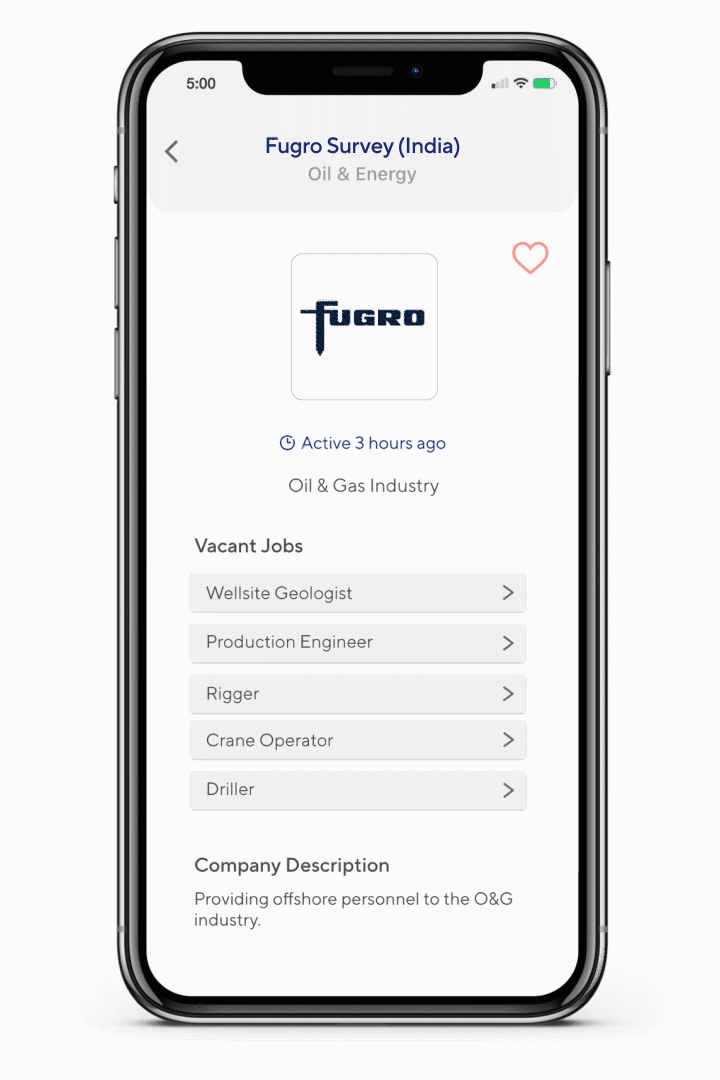Viewport: 720px width, 1080px height.
Task: Open the Wellsite Geologist job
Action: pyautogui.click(x=357, y=593)
